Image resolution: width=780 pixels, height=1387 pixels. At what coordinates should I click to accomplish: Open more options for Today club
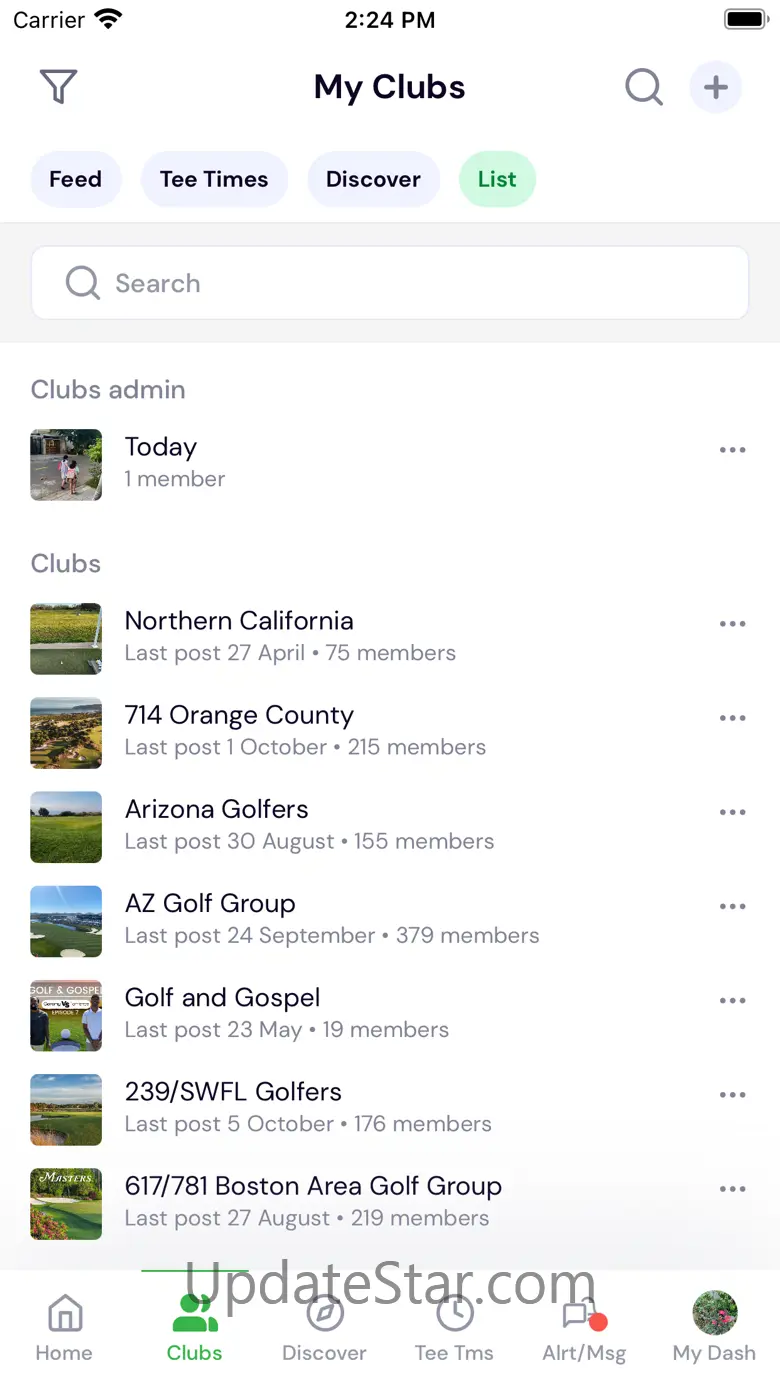click(732, 451)
